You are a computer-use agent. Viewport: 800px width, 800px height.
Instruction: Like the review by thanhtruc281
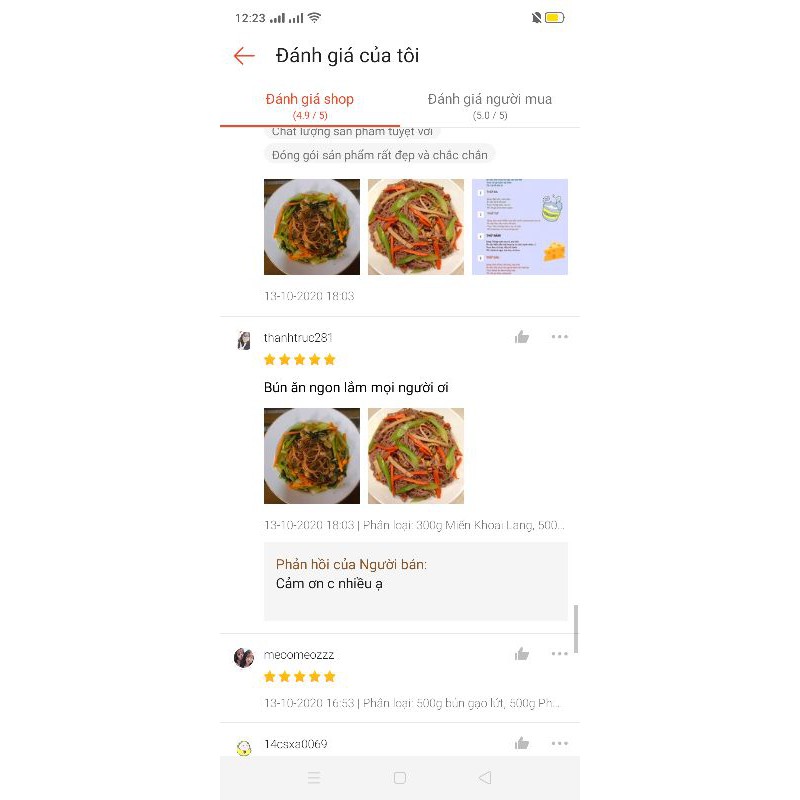pyautogui.click(x=522, y=337)
